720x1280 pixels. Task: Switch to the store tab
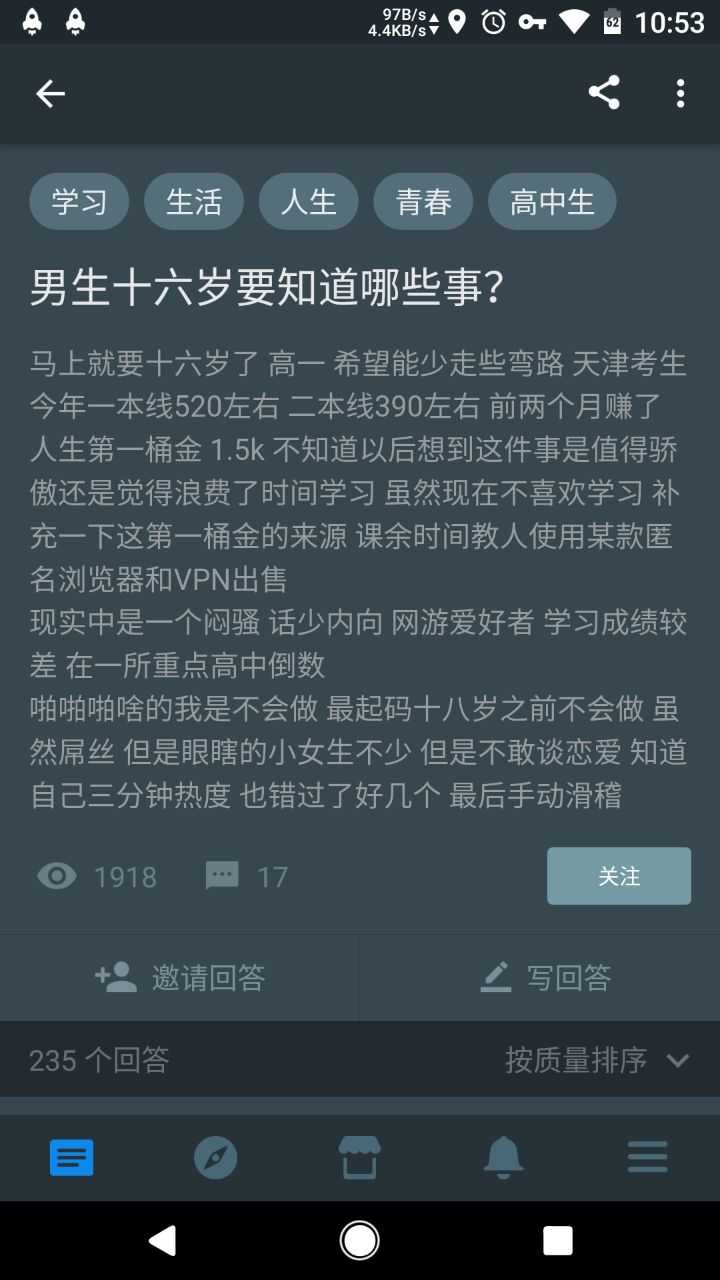click(x=359, y=1158)
